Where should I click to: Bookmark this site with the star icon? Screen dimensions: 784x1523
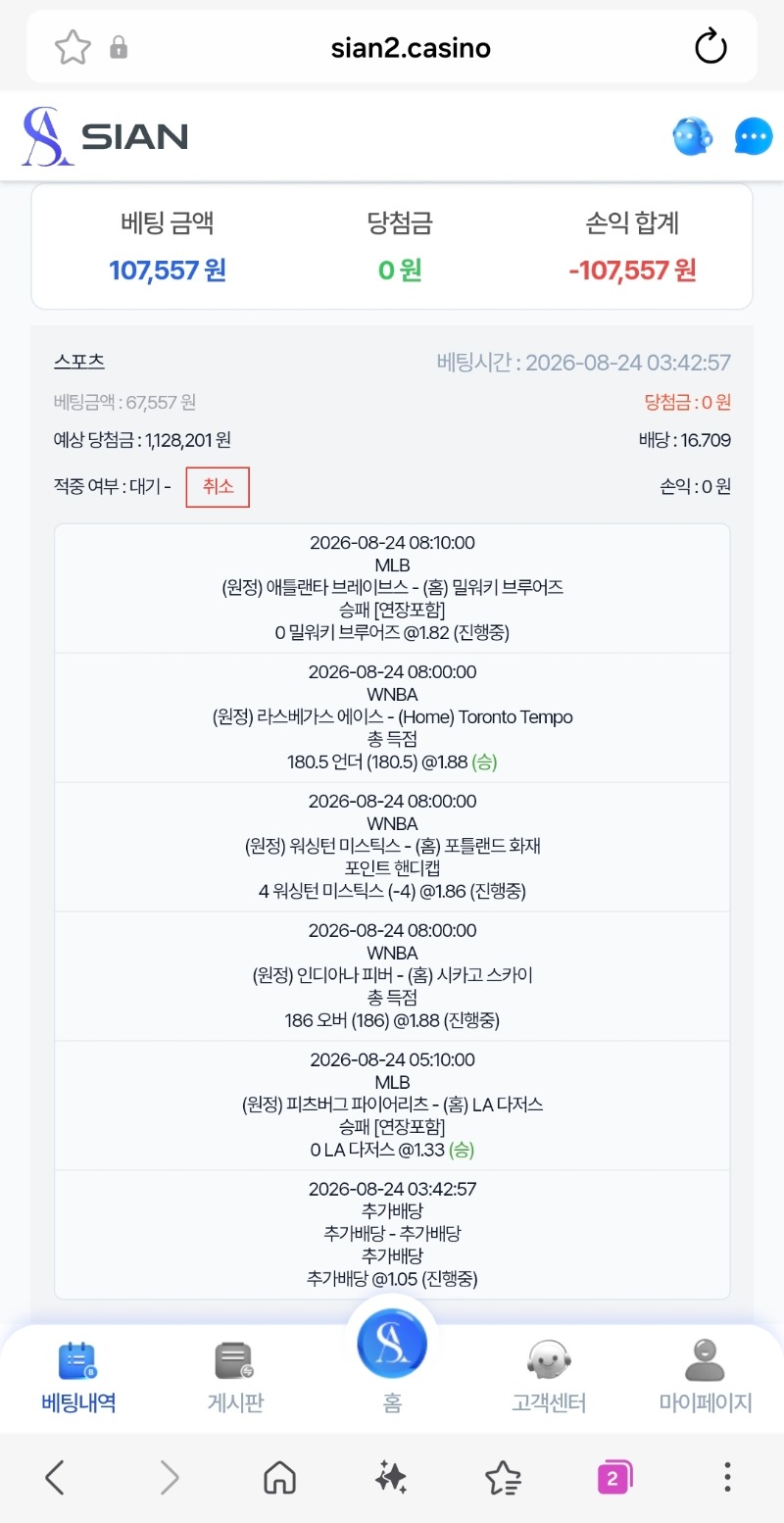[73, 47]
